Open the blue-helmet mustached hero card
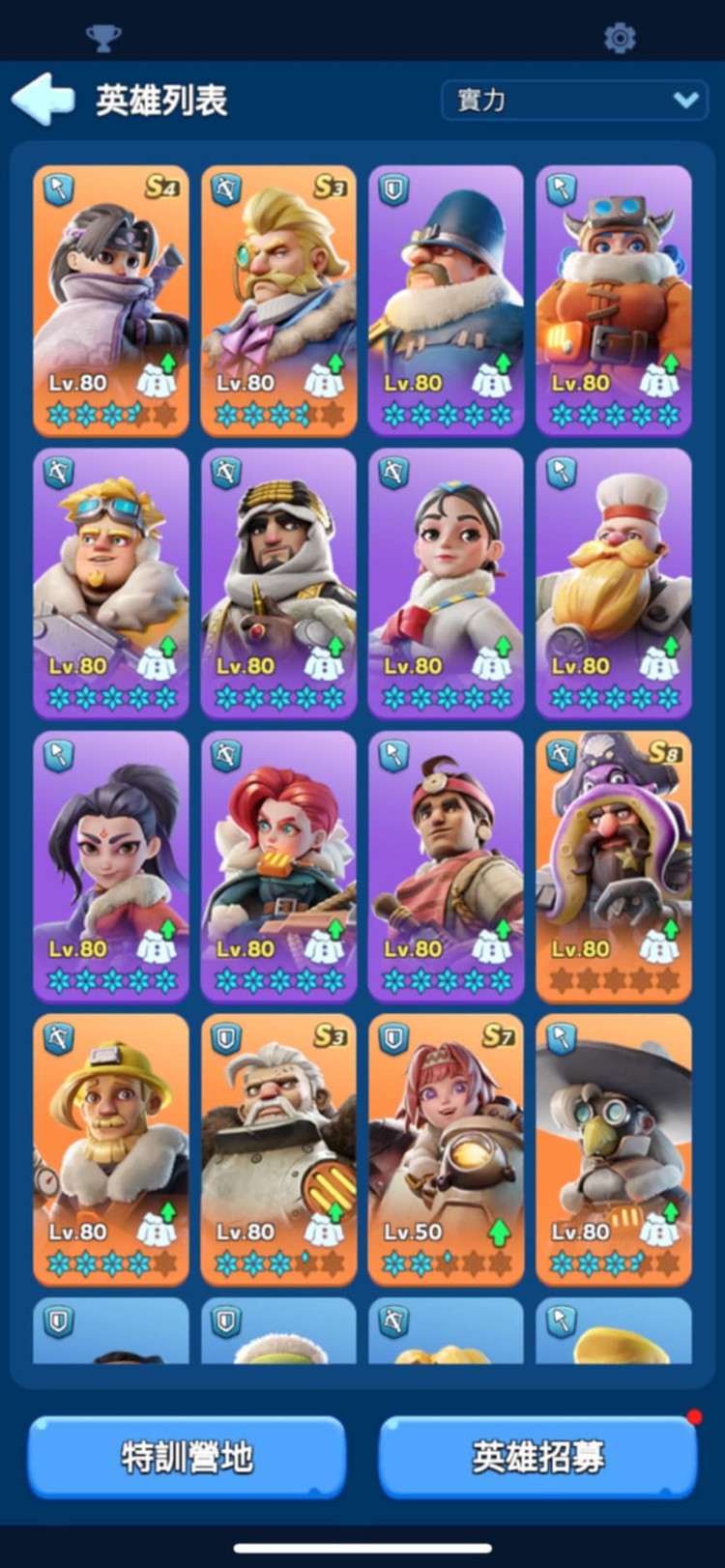Image resolution: width=725 pixels, height=1568 pixels. [x=446, y=300]
